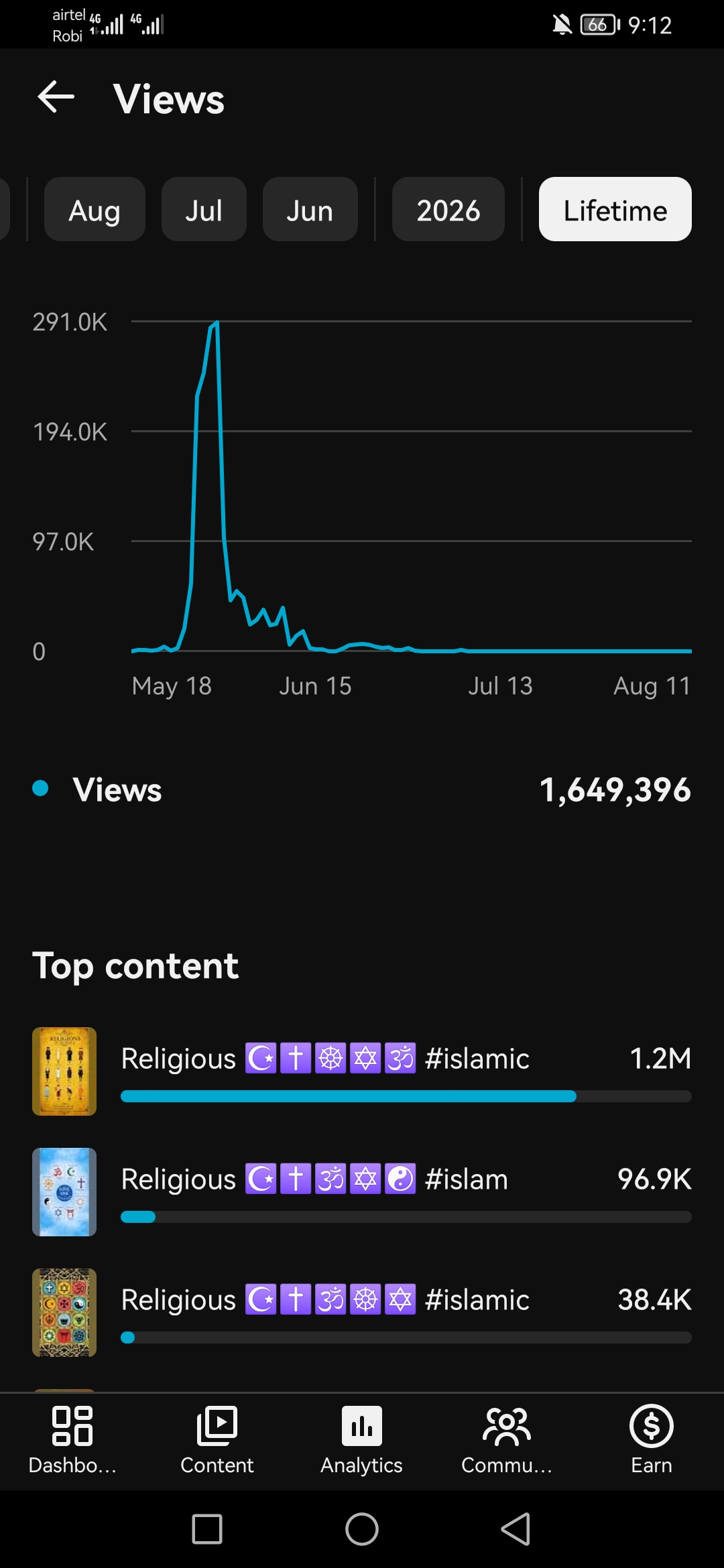Screen dimensions: 724x1568
Task: Choose the 2026 yearly period chip
Action: tap(448, 210)
